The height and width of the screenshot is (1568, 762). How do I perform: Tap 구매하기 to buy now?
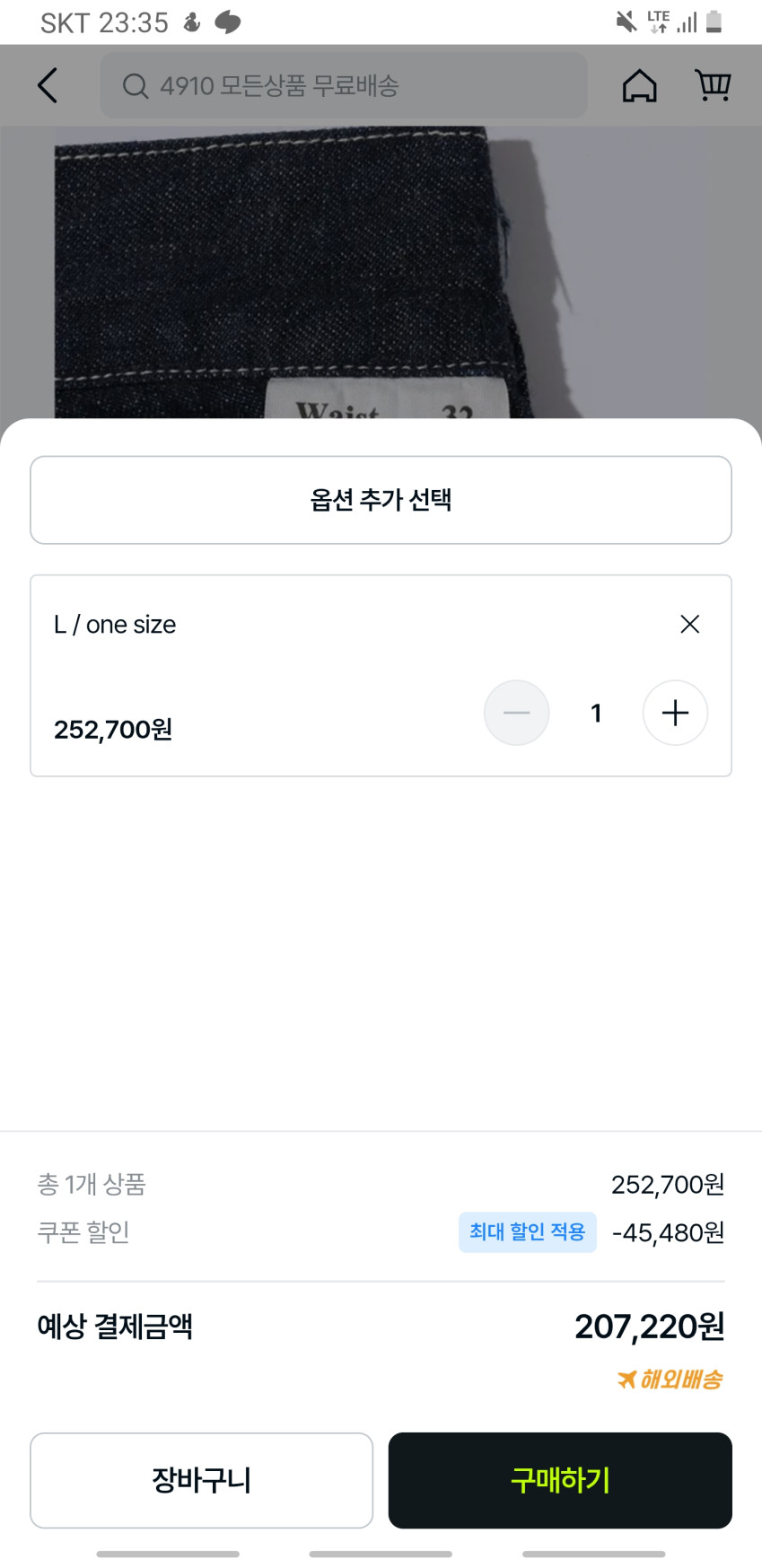560,1480
